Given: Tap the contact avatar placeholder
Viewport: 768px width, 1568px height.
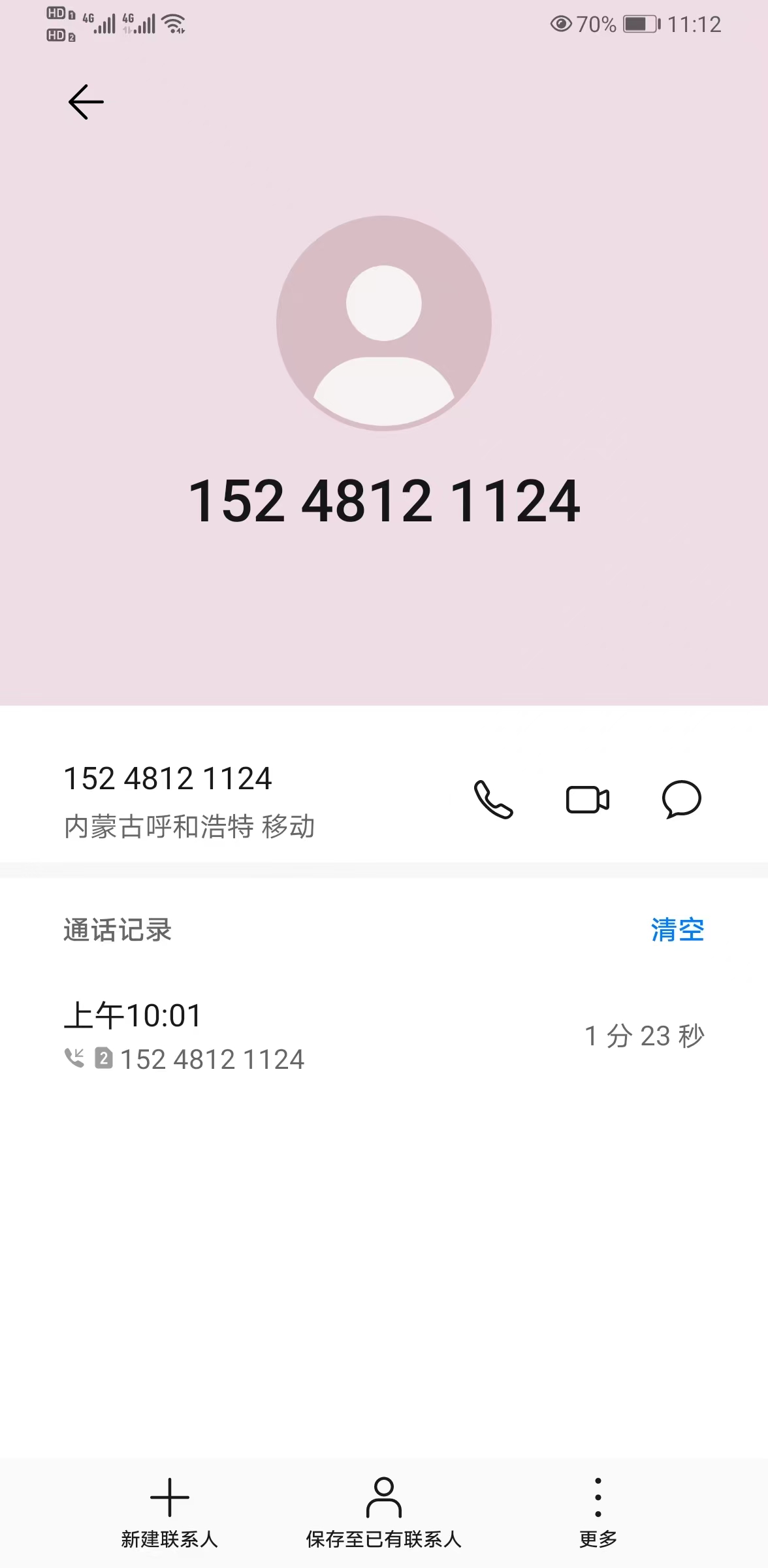Looking at the screenshot, I should (x=384, y=323).
